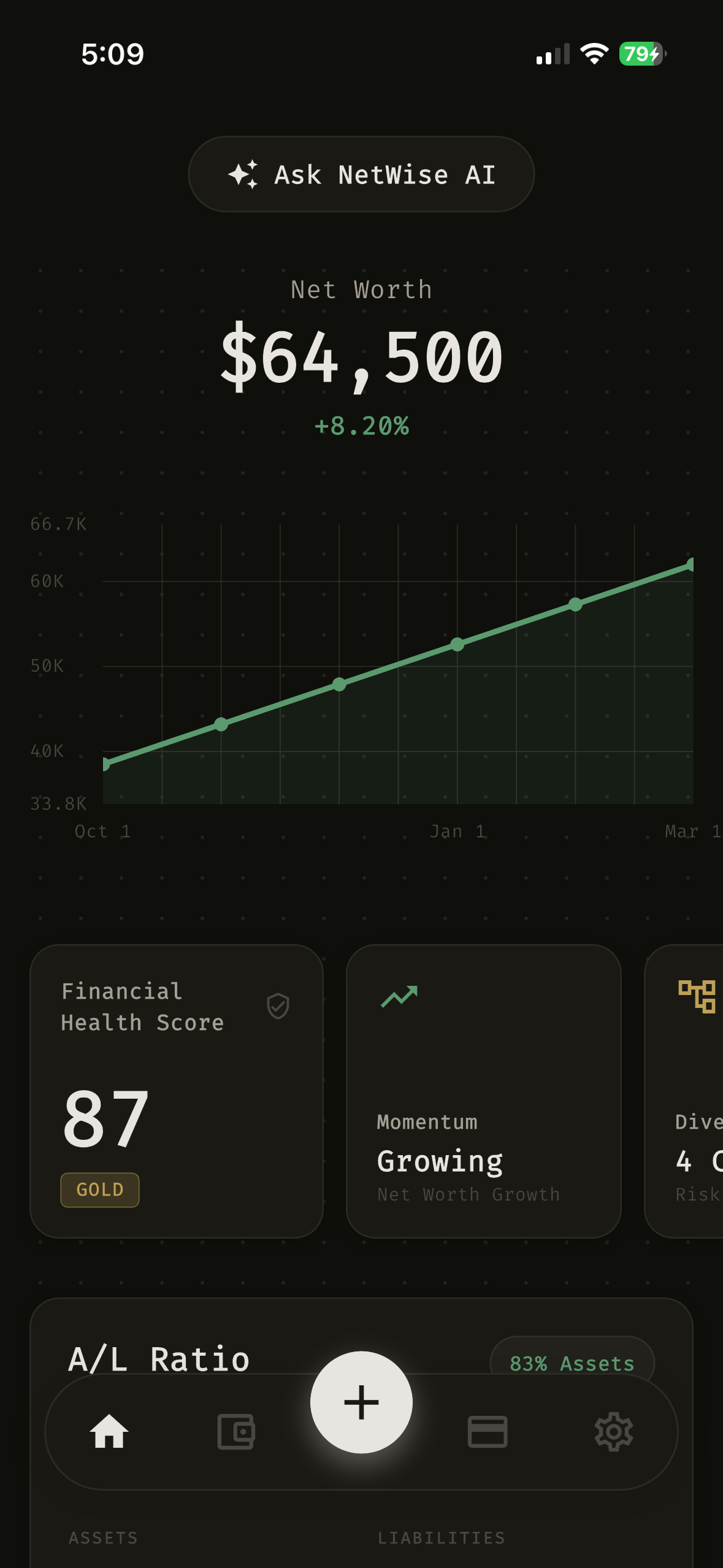The width and height of the screenshot is (723, 1568).
Task: Tap the white plus button to add an entry
Action: (362, 1402)
